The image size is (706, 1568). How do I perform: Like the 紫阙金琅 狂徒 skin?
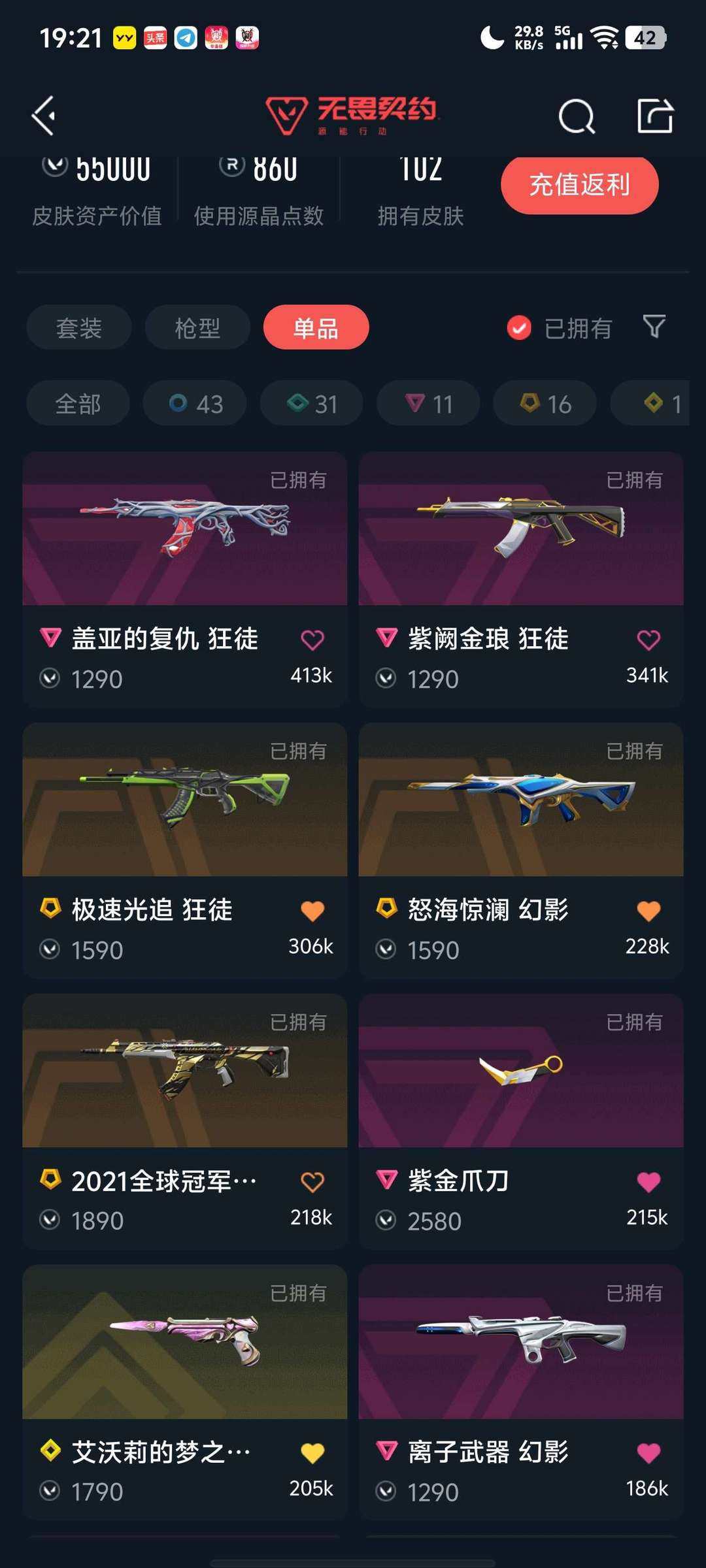[648, 640]
